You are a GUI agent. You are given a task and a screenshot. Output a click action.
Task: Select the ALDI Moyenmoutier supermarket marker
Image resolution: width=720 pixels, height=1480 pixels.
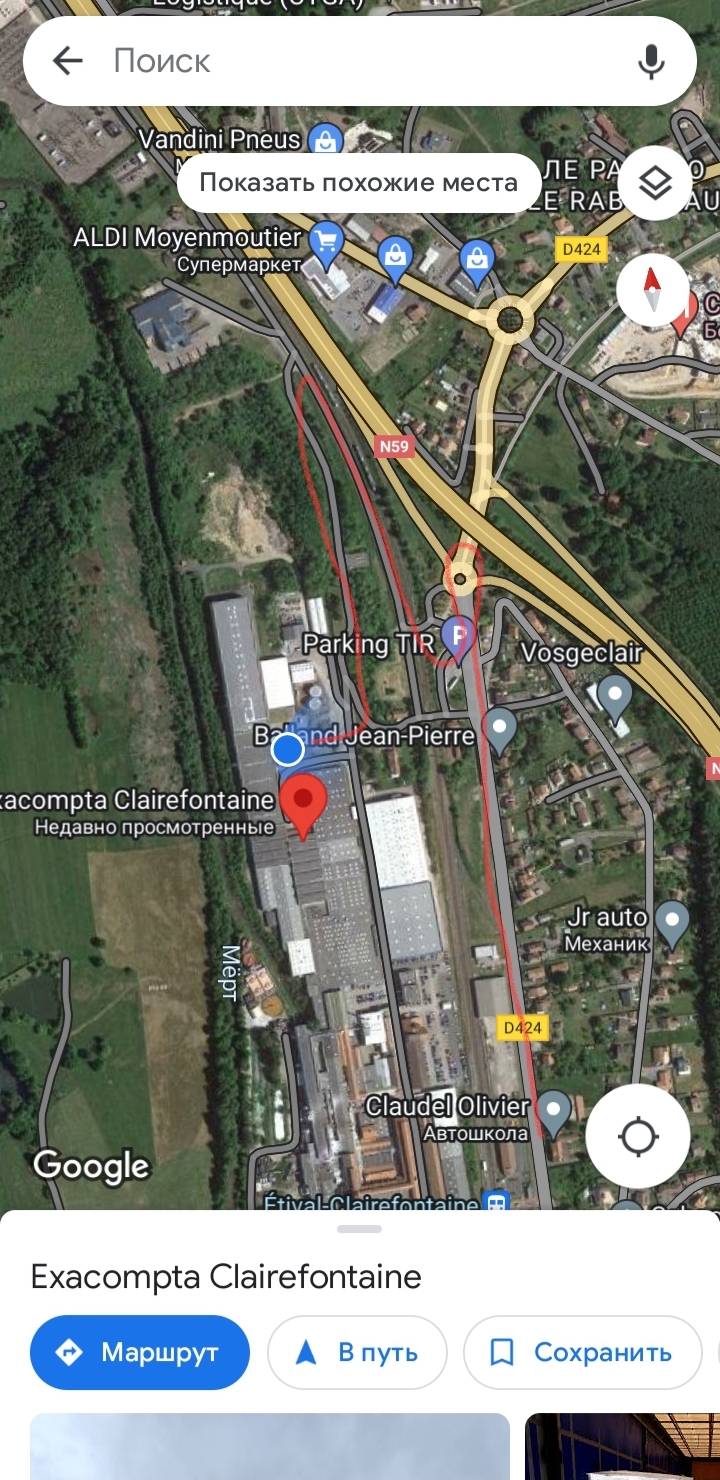[x=325, y=240]
